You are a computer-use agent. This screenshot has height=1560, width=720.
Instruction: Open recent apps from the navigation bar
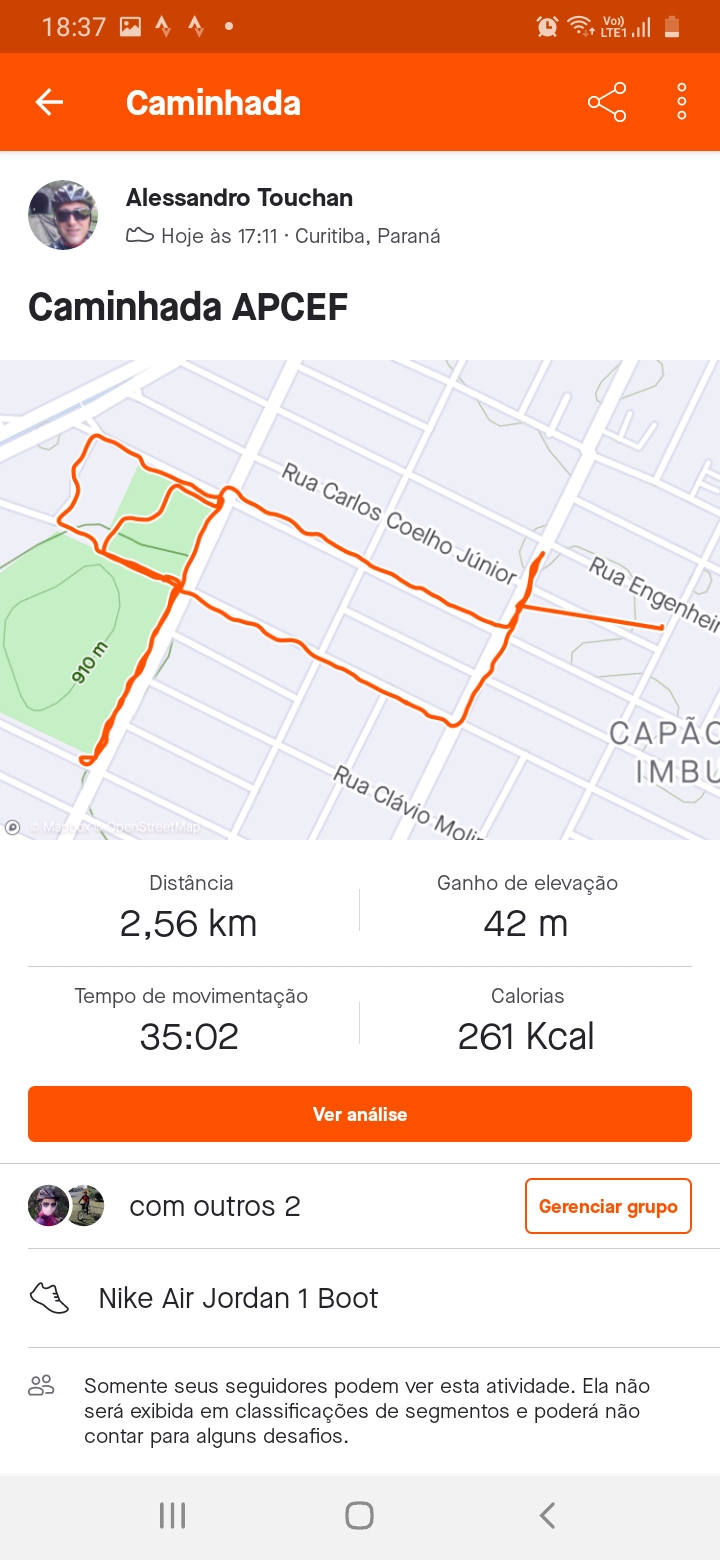tap(172, 1516)
